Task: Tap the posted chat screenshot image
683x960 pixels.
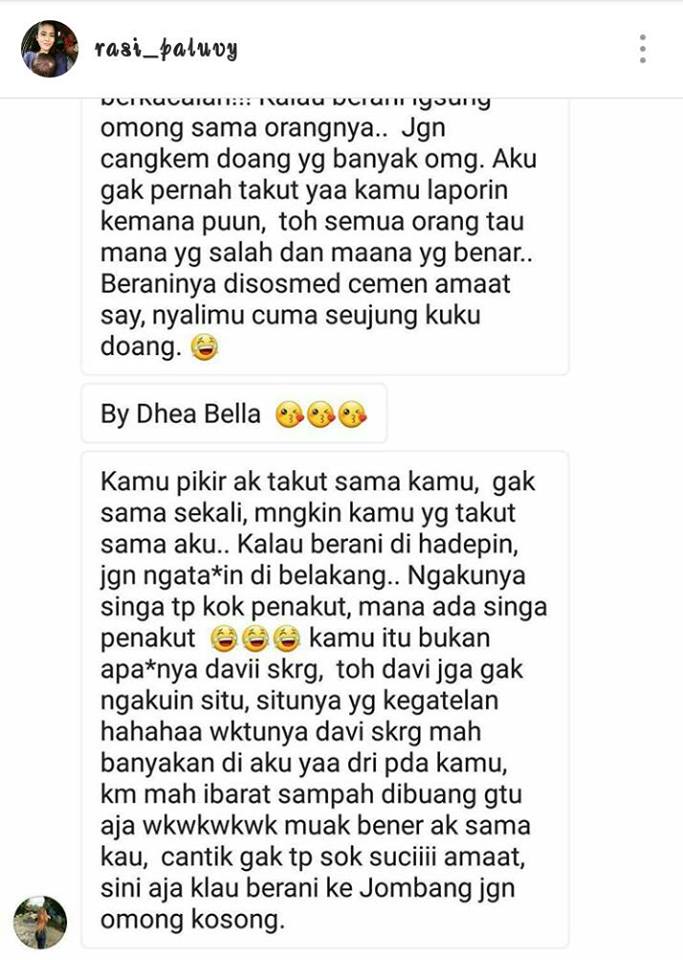Action: pyautogui.click(x=341, y=530)
